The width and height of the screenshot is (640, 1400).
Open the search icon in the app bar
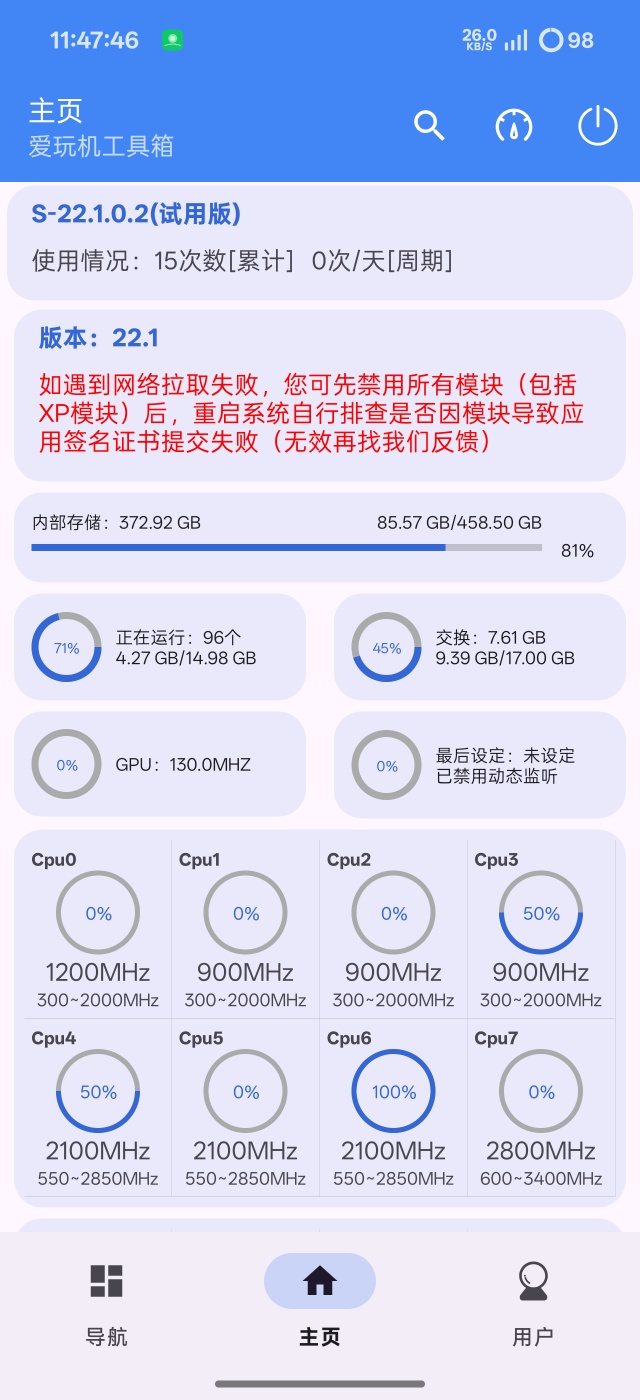pos(429,126)
